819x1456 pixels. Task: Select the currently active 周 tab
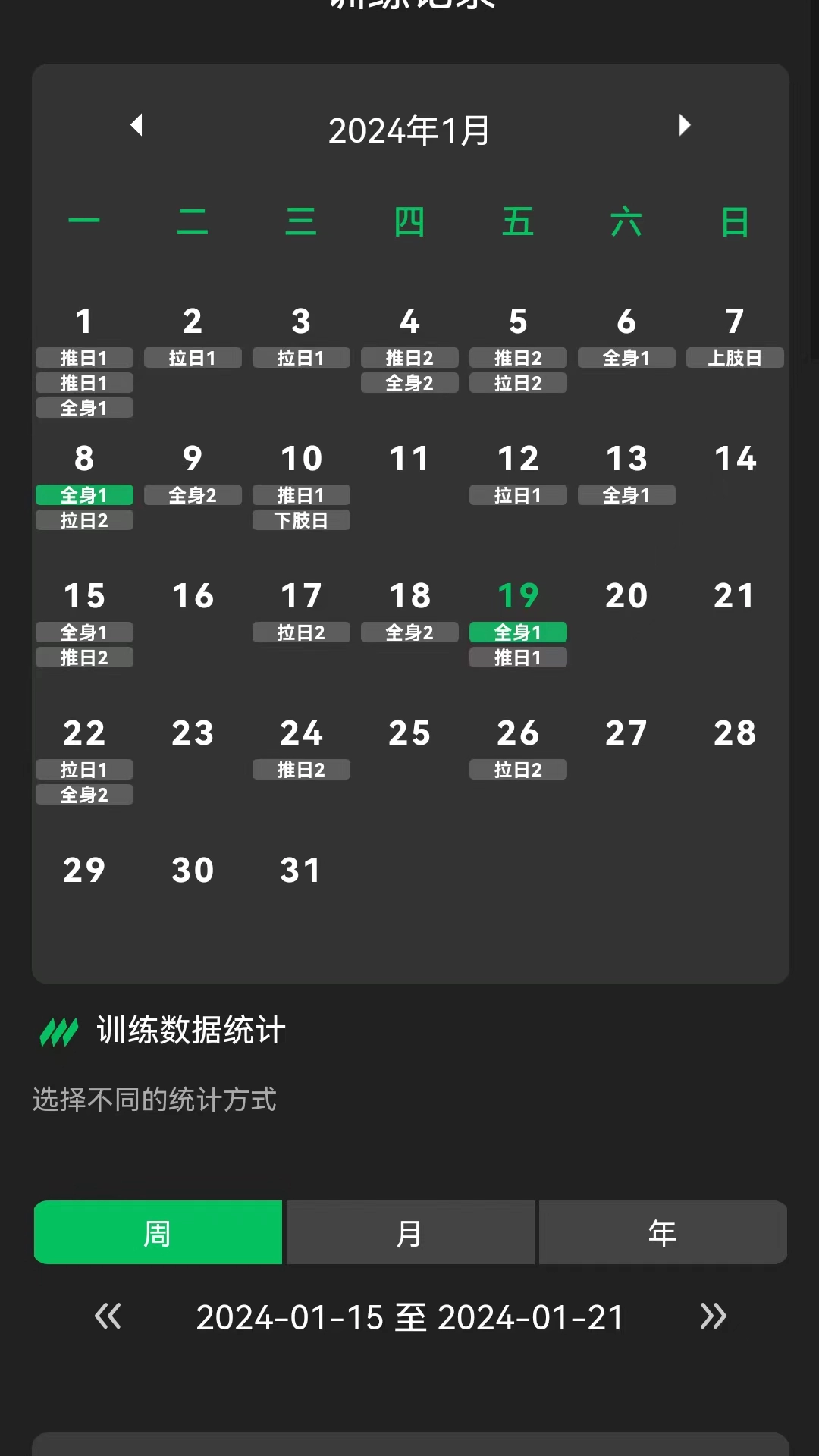[x=157, y=1232]
